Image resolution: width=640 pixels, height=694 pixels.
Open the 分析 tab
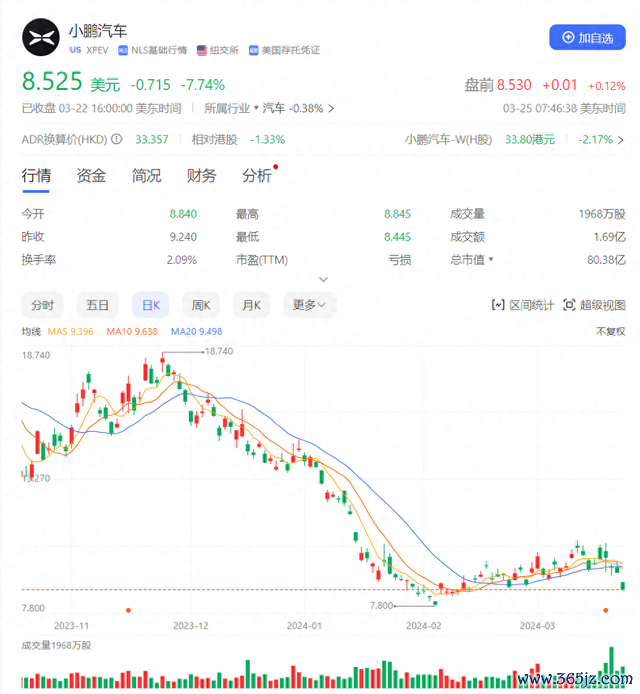coord(257,176)
